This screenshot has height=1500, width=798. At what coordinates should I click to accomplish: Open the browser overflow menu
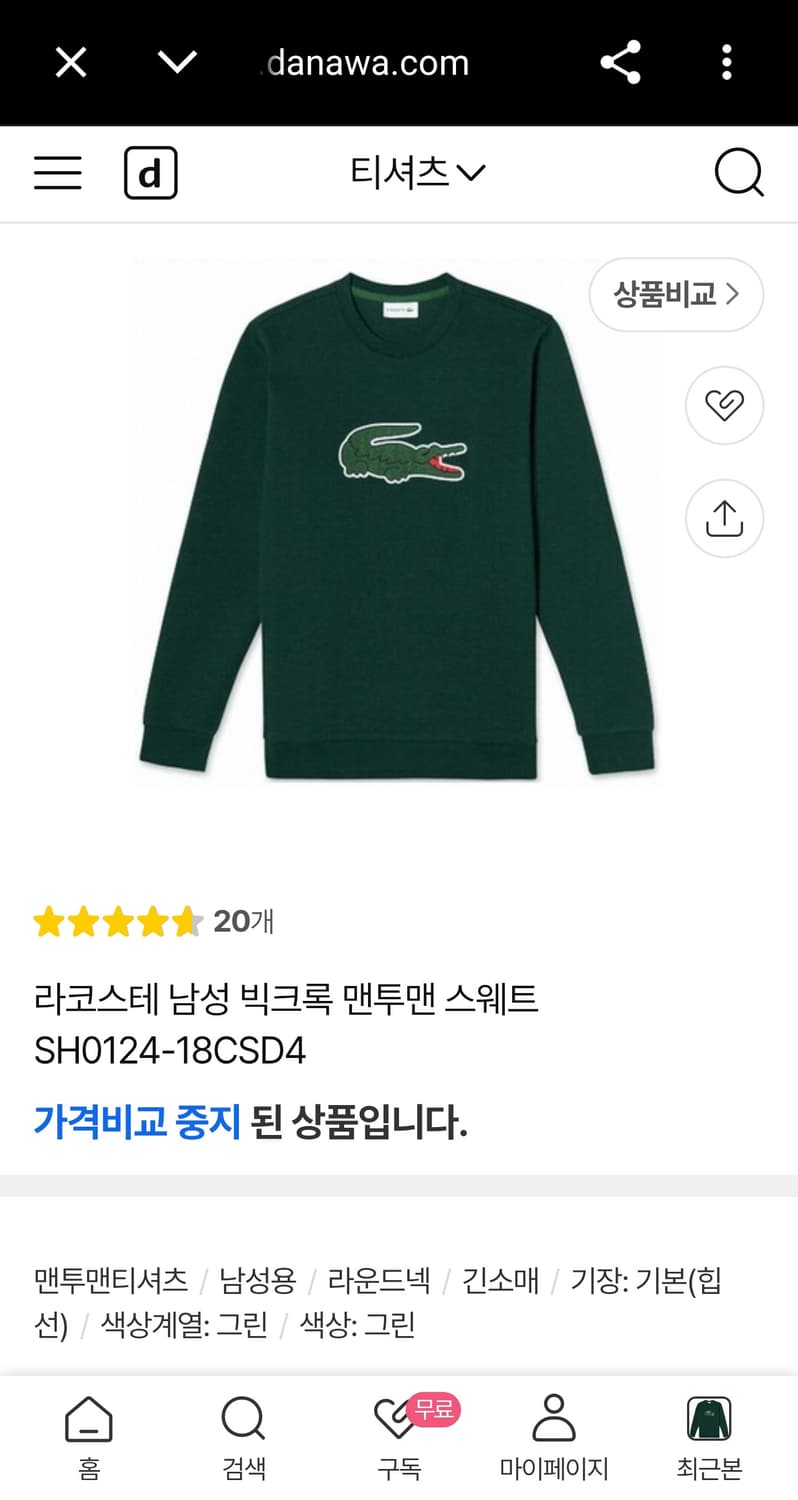727,62
